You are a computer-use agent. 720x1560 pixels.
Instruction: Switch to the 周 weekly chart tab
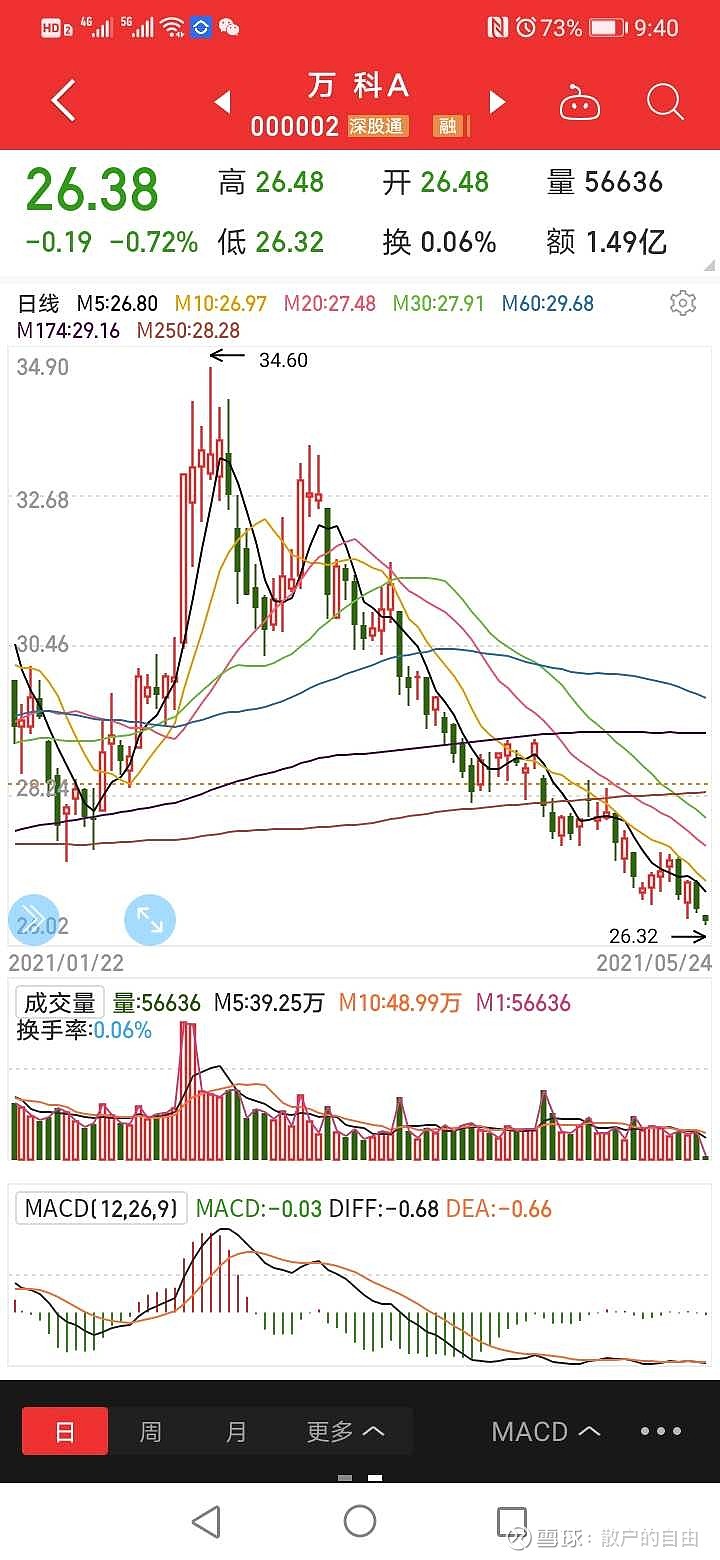pos(150,1431)
